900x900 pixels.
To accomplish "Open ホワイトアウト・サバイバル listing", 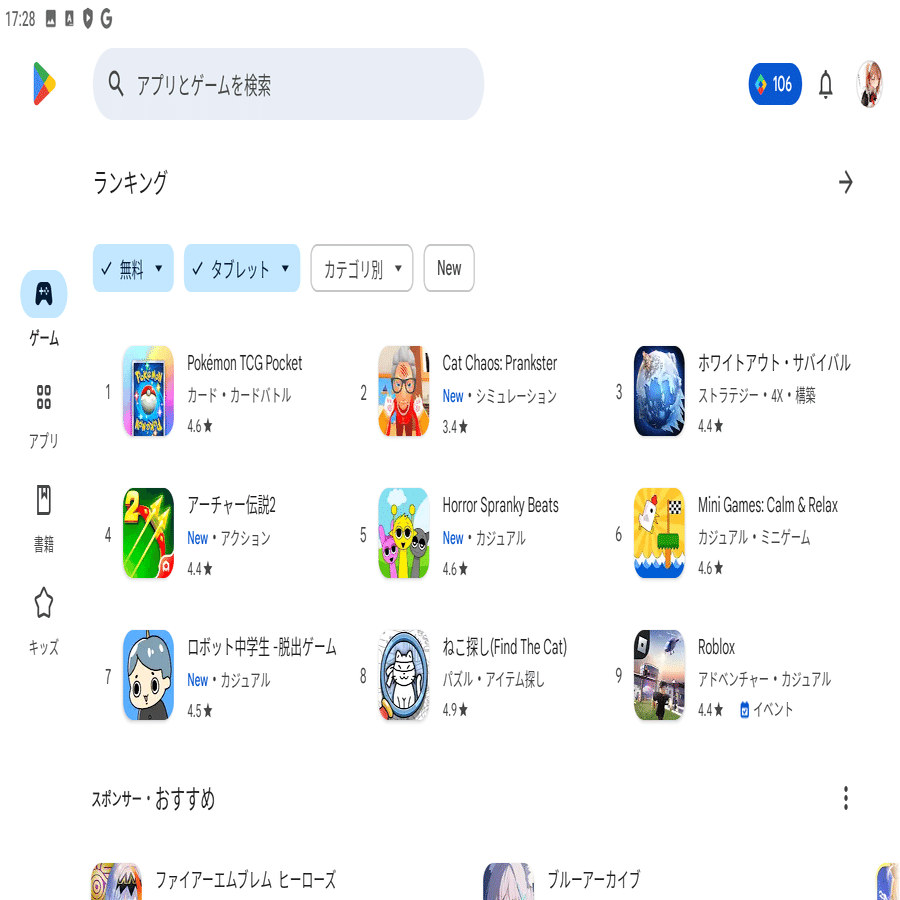I will point(773,364).
